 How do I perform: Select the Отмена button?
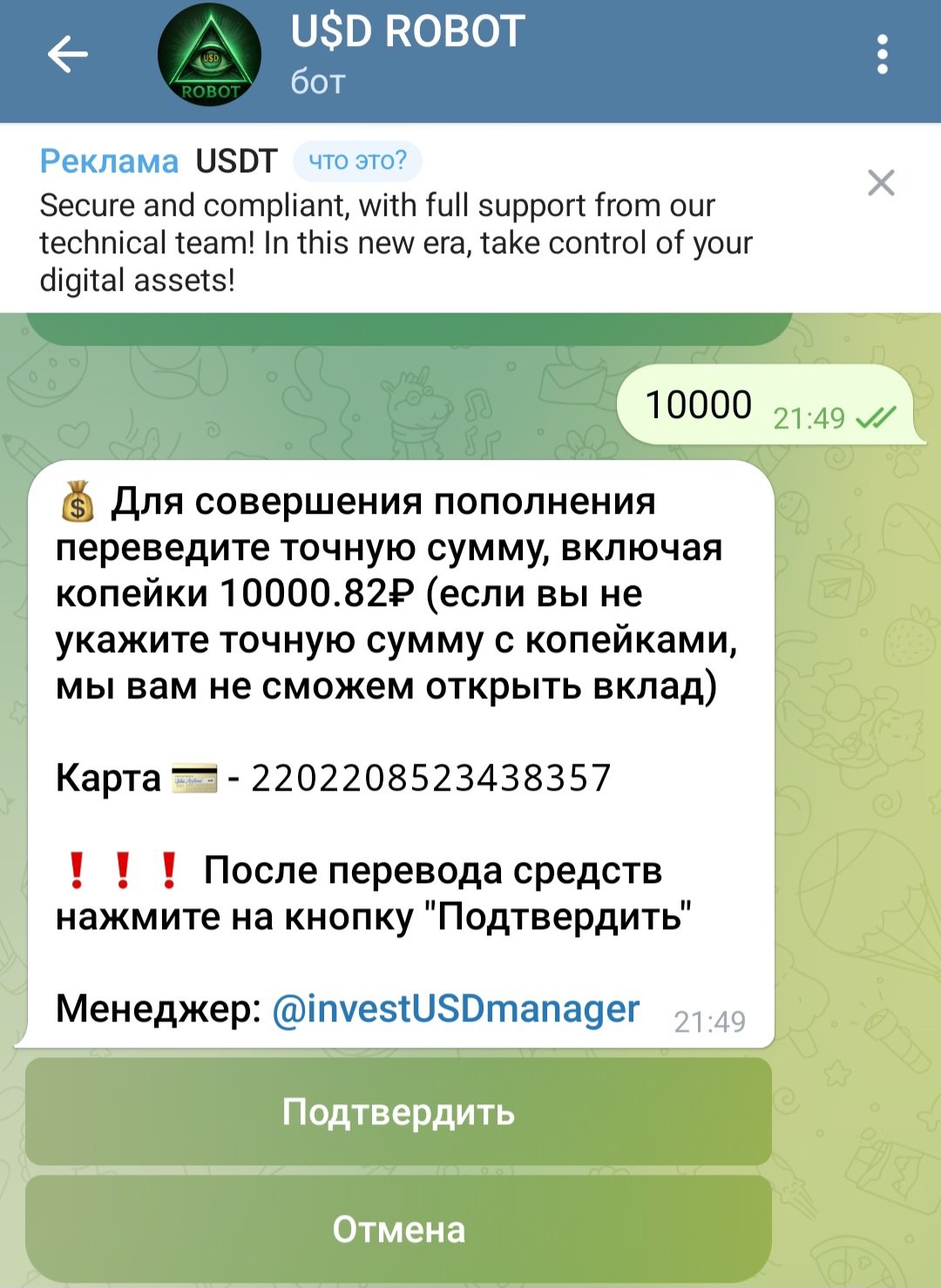point(398,1229)
